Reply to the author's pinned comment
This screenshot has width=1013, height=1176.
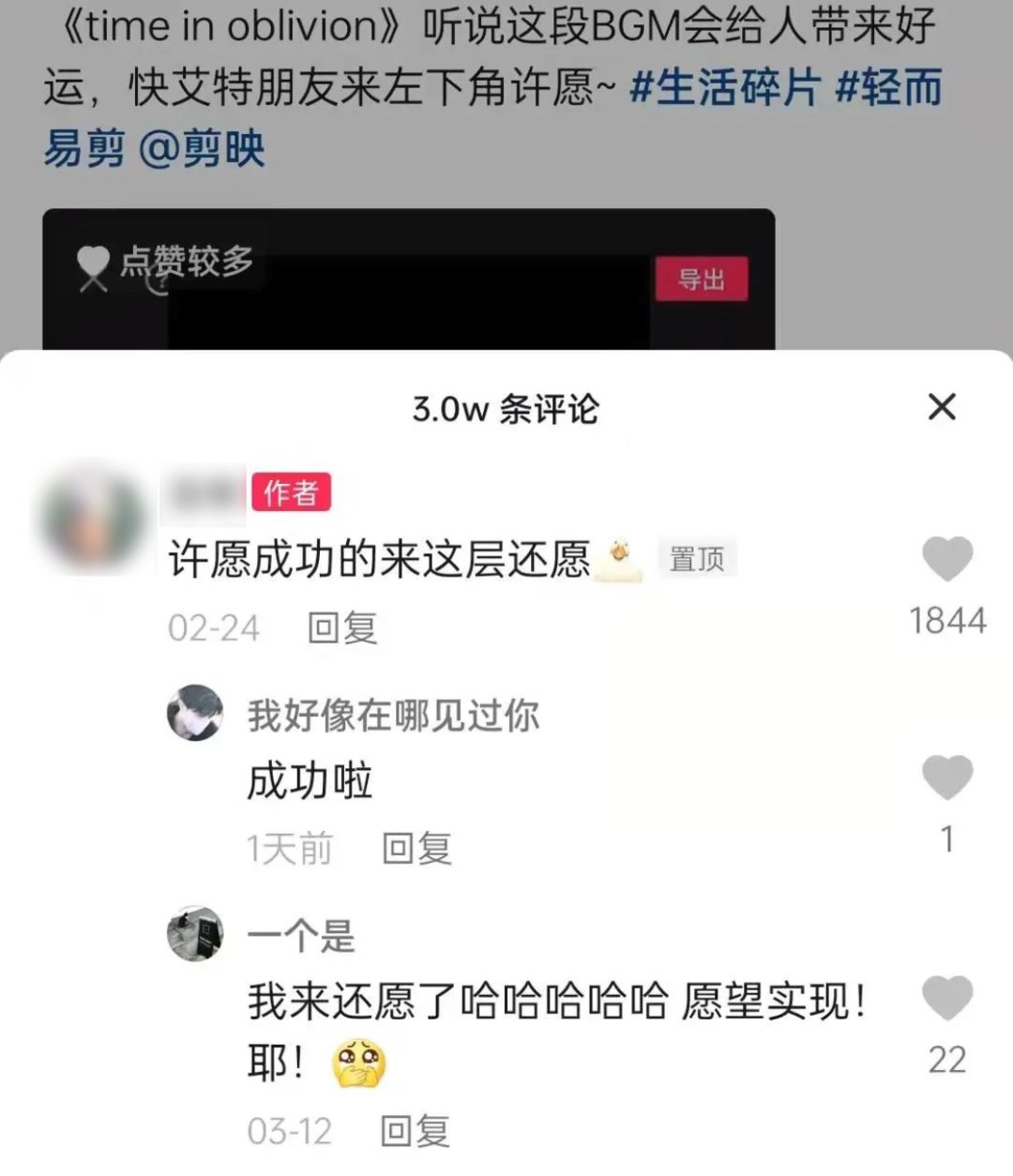tap(342, 628)
